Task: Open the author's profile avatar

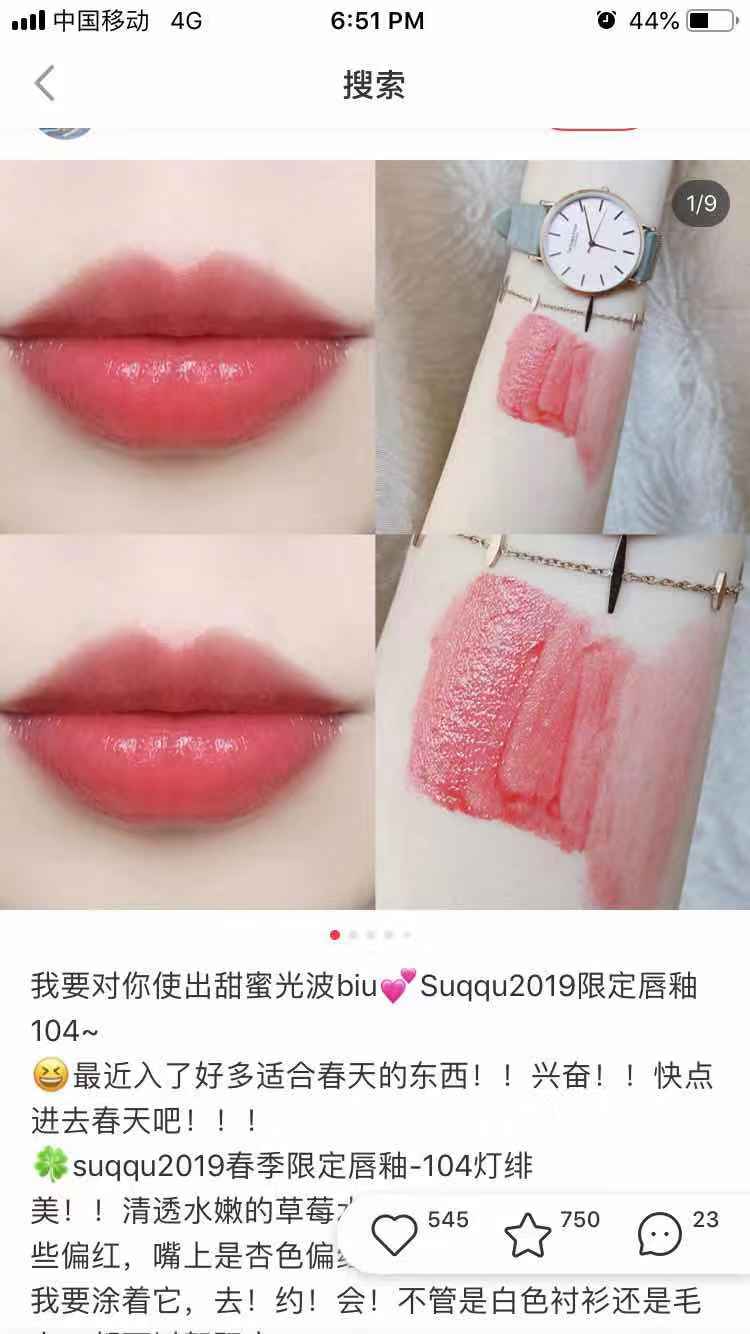Action: [65, 130]
